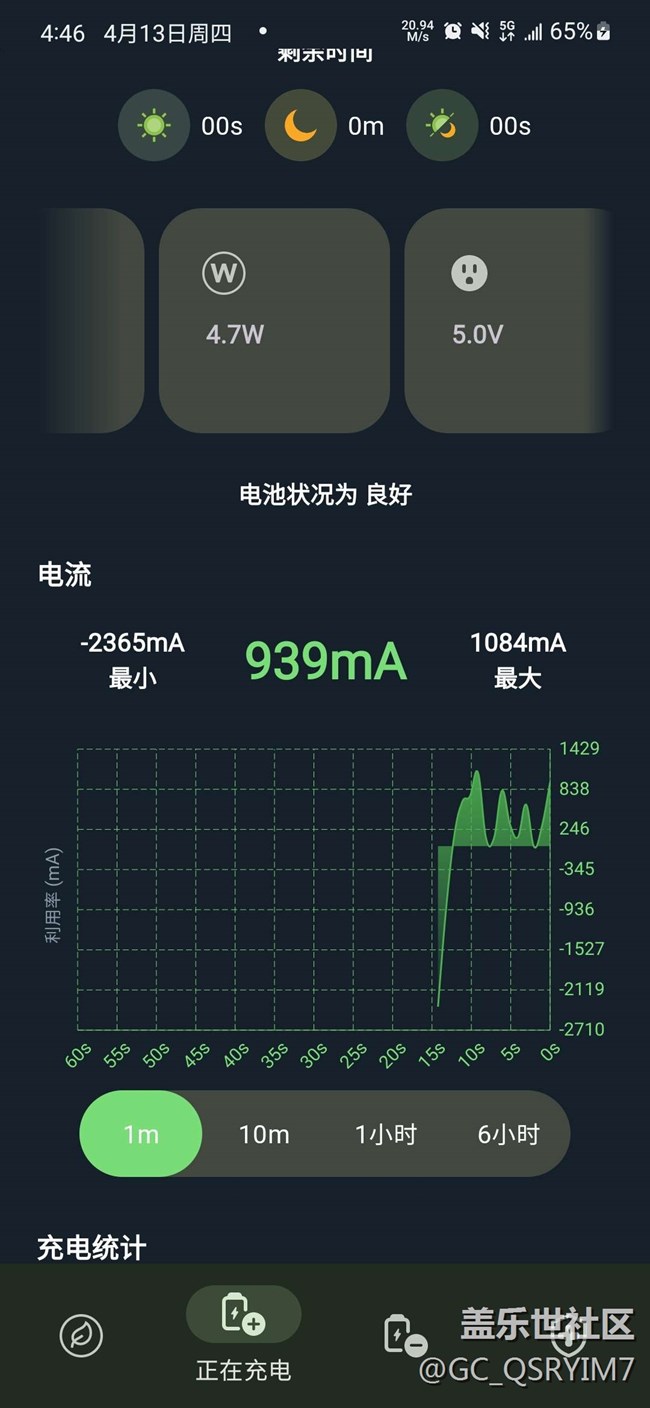650x1408 pixels.
Task: Change the chart range to 6小时
Action: click(x=508, y=1134)
